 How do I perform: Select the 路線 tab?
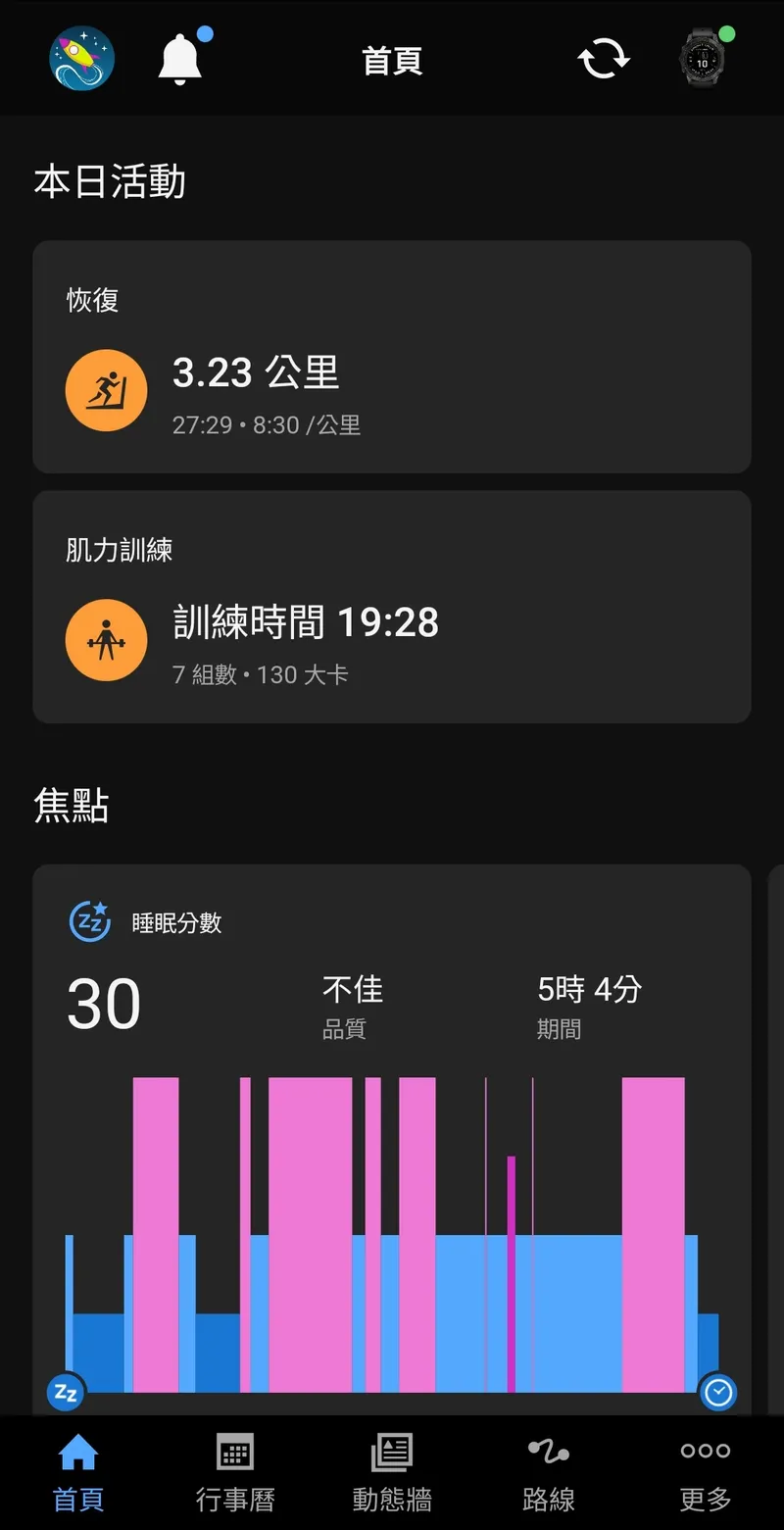click(549, 1470)
